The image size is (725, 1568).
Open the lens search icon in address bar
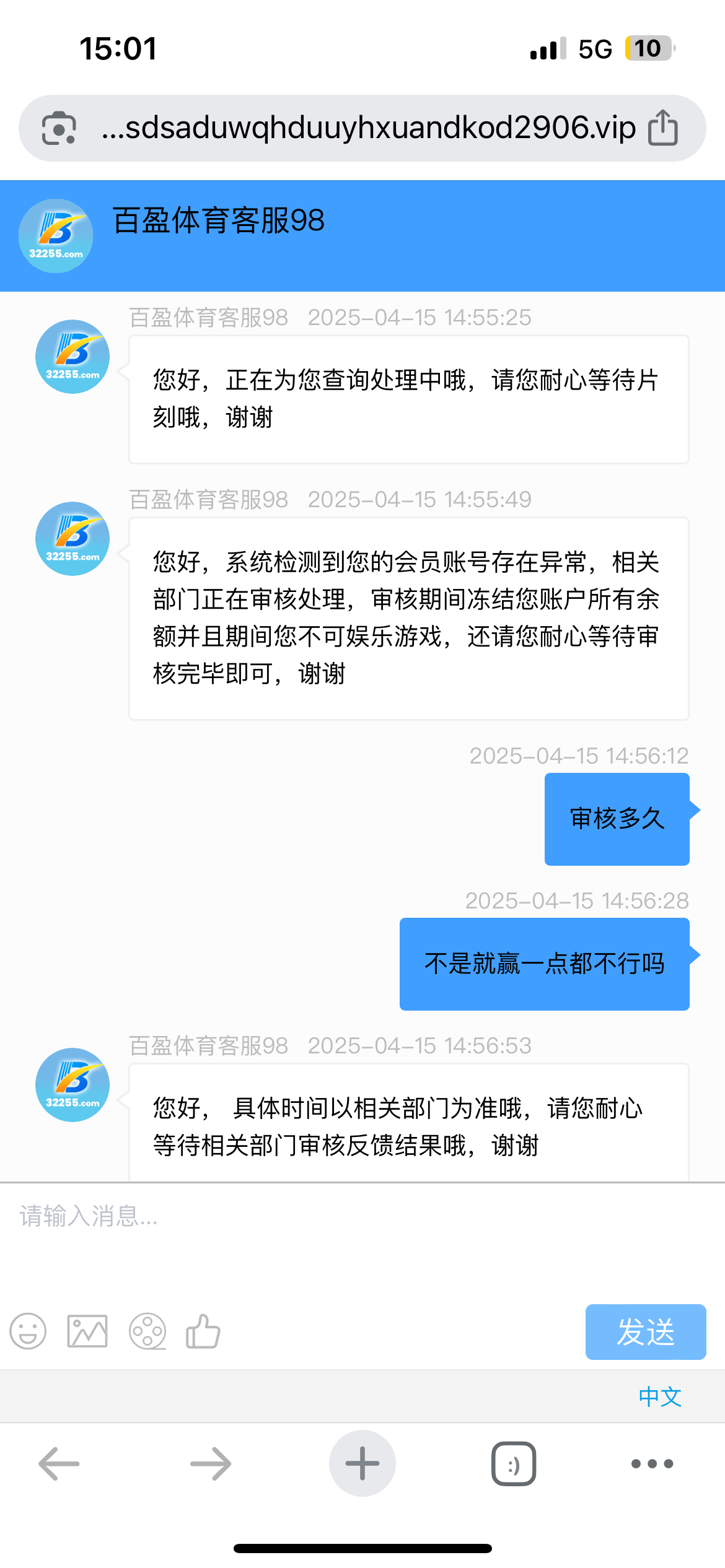[x=59, y=128]
